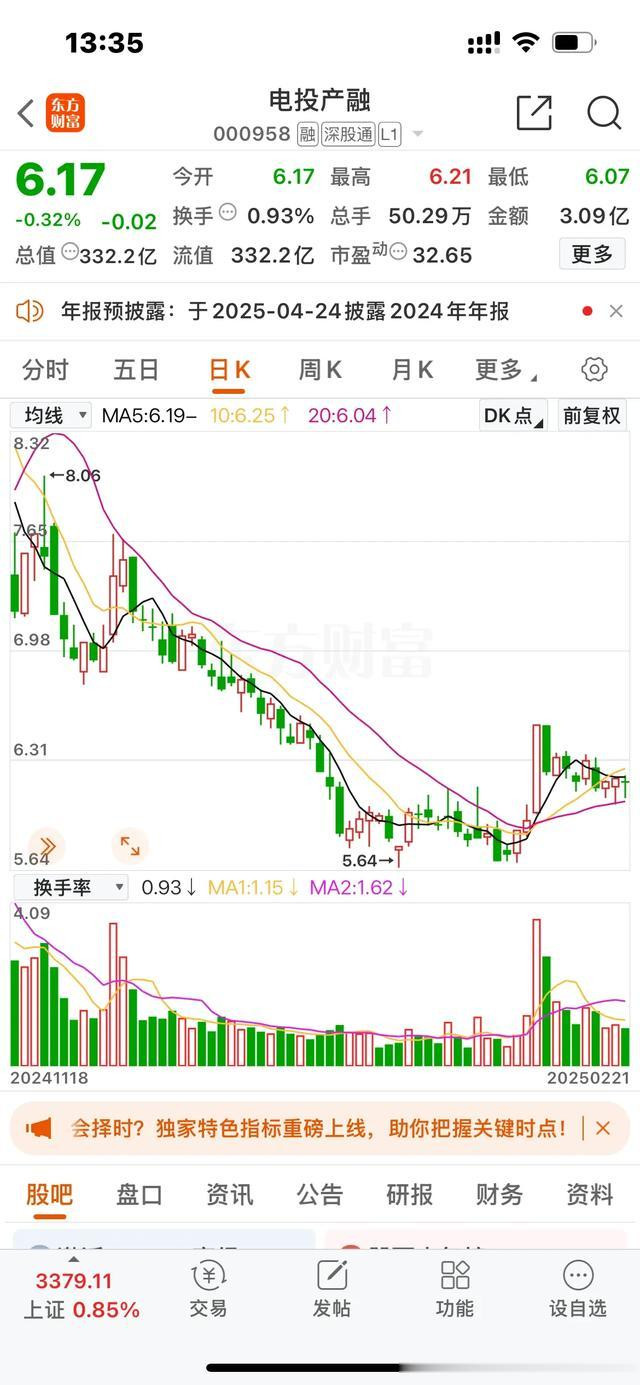Screen dimensions: 640x1385
Task: Select the 周K chart tab
Action: [320, 370]
